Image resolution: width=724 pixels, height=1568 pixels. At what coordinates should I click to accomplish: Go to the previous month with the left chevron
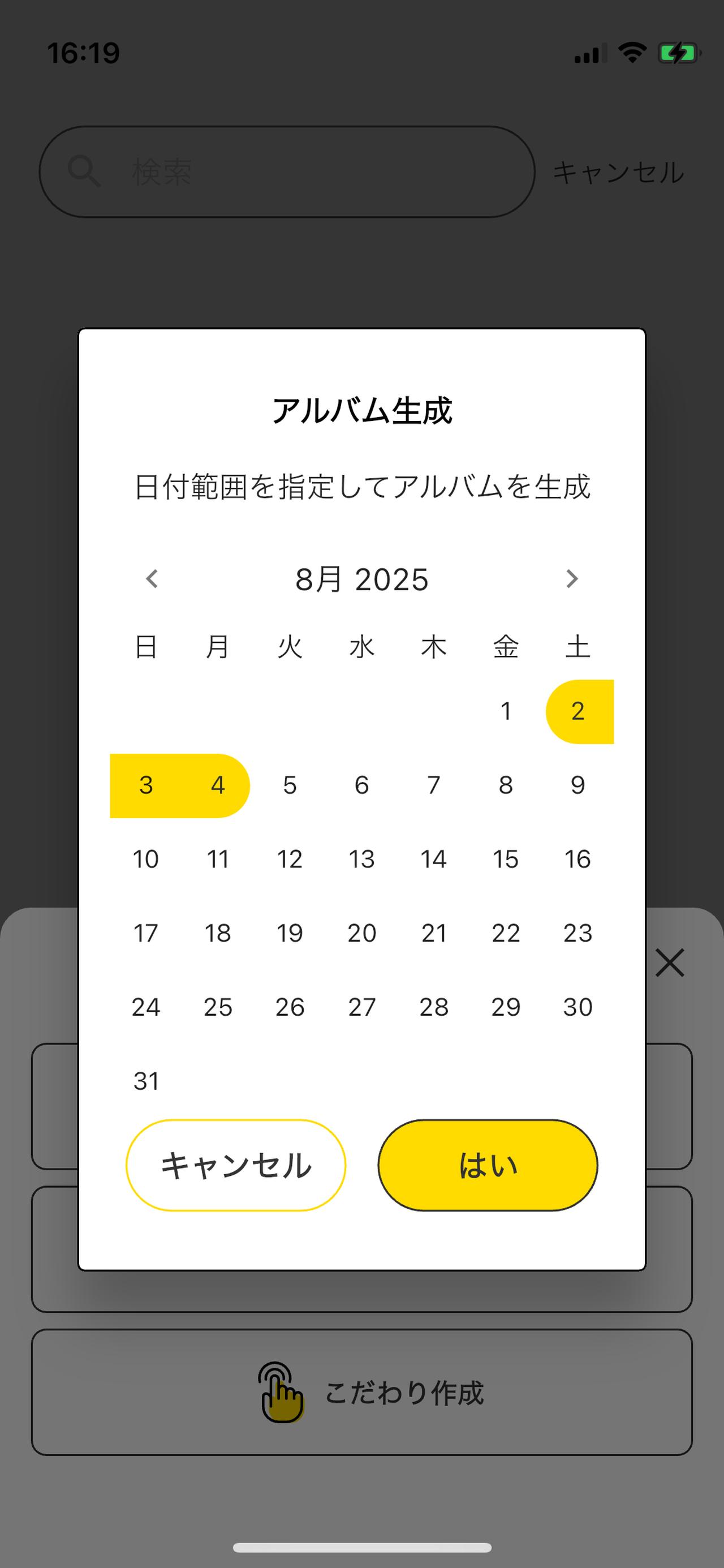[152, 579]
